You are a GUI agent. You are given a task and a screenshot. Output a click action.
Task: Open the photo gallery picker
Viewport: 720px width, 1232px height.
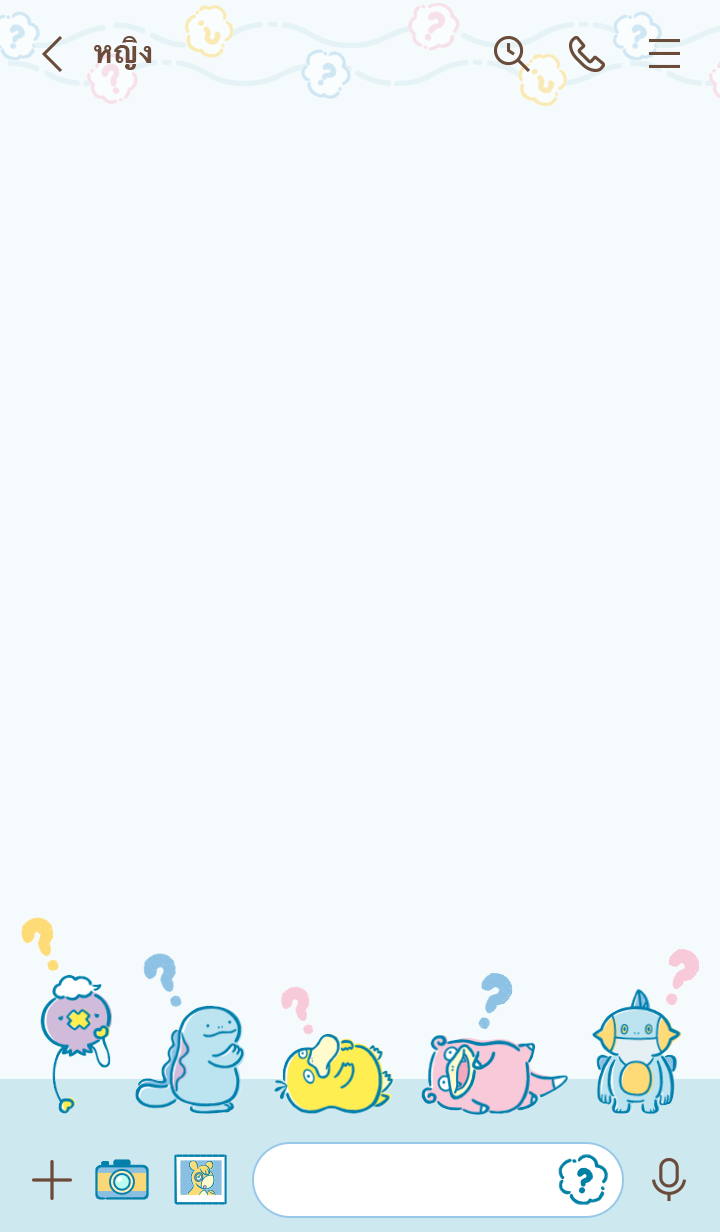point(201,1180)
